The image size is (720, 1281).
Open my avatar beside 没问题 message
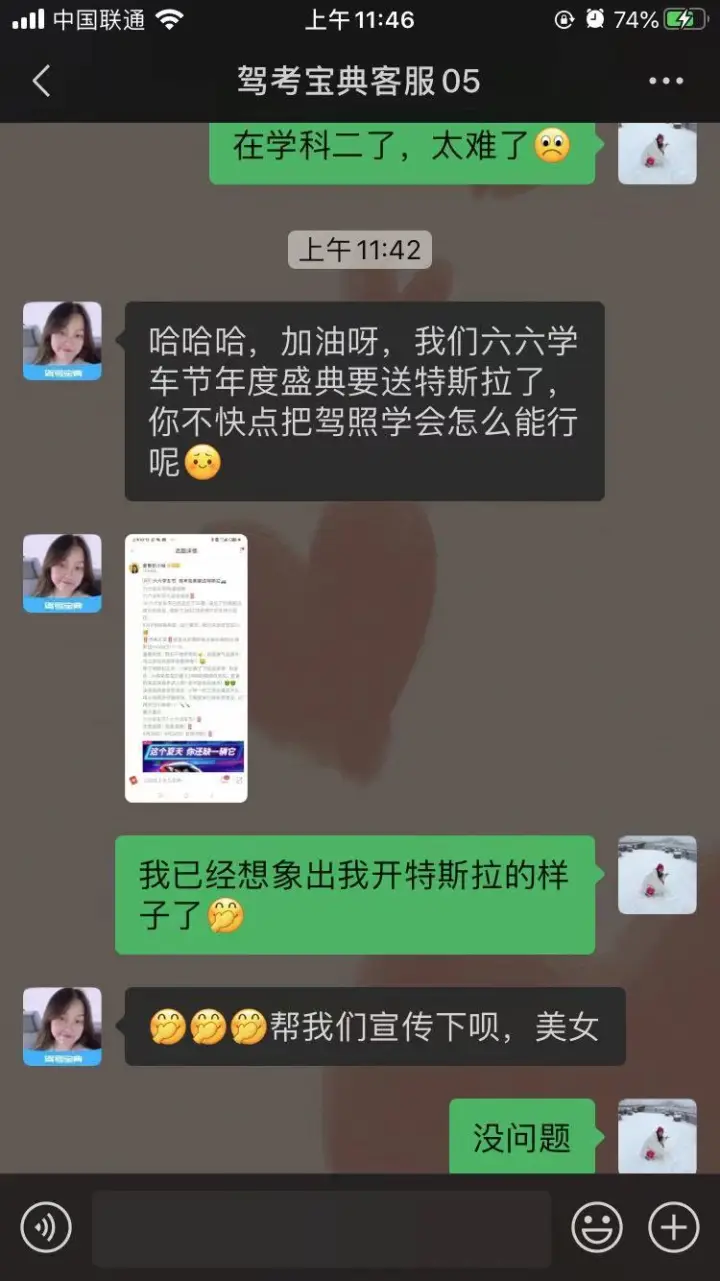coord(657,1136)
